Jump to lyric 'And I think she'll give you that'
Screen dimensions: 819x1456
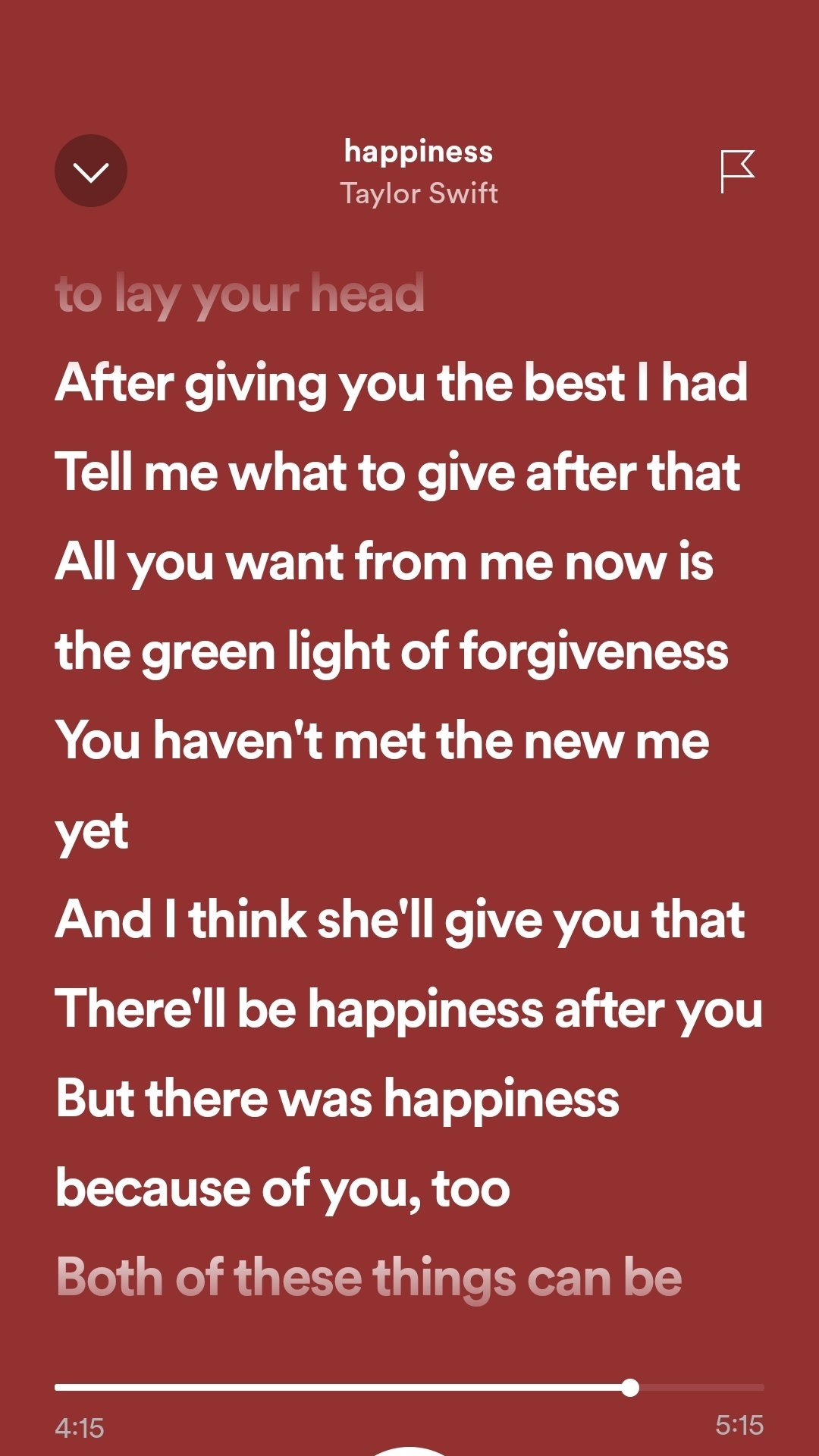(x=400, y=920)
